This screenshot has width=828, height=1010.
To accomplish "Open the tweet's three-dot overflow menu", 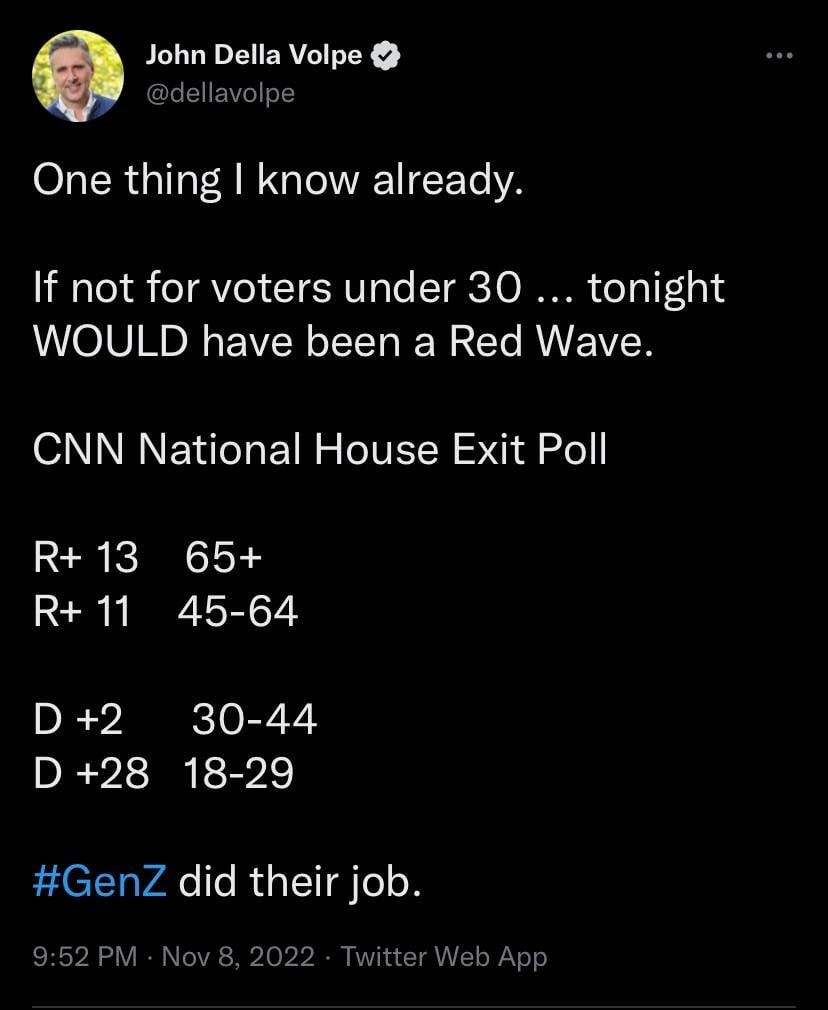I will coord(777,57).
